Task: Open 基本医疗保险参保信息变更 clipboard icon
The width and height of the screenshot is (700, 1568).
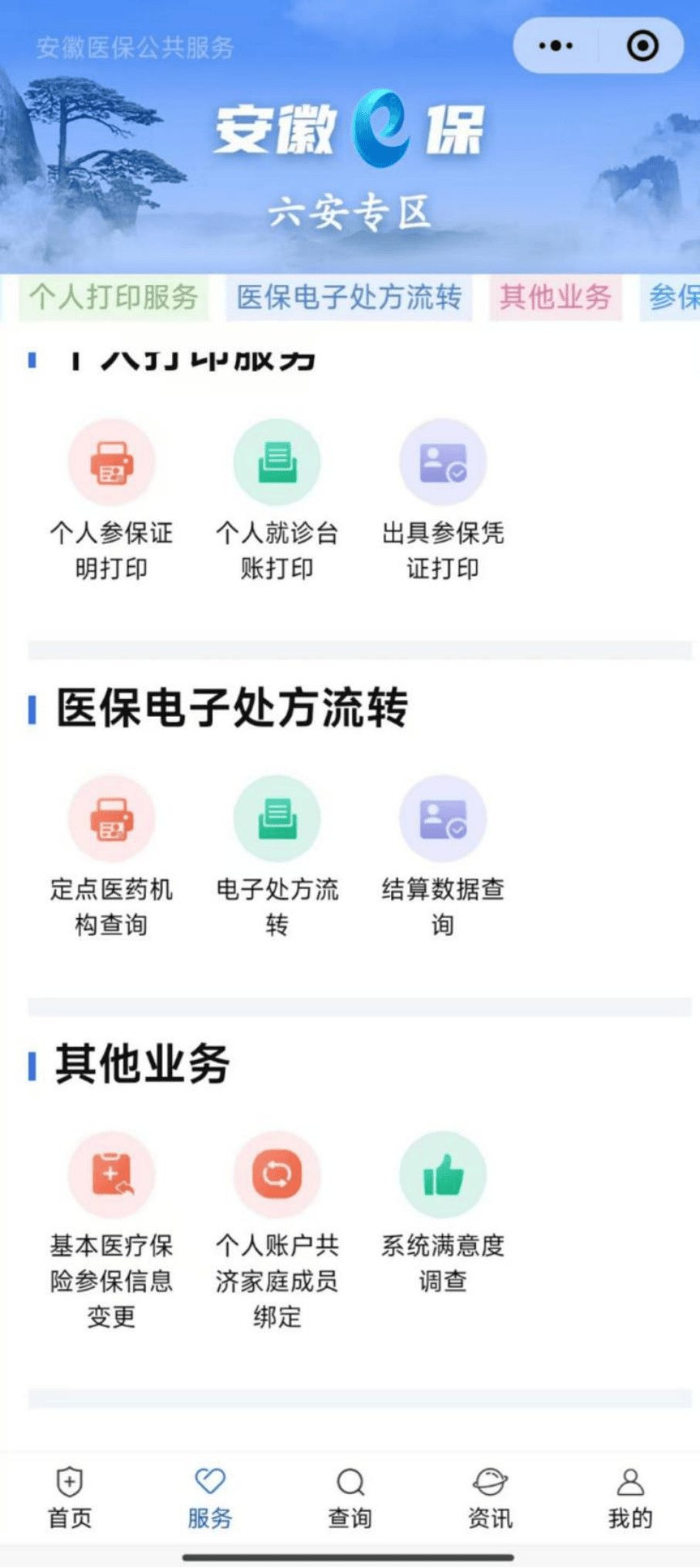Action: 113,1174
